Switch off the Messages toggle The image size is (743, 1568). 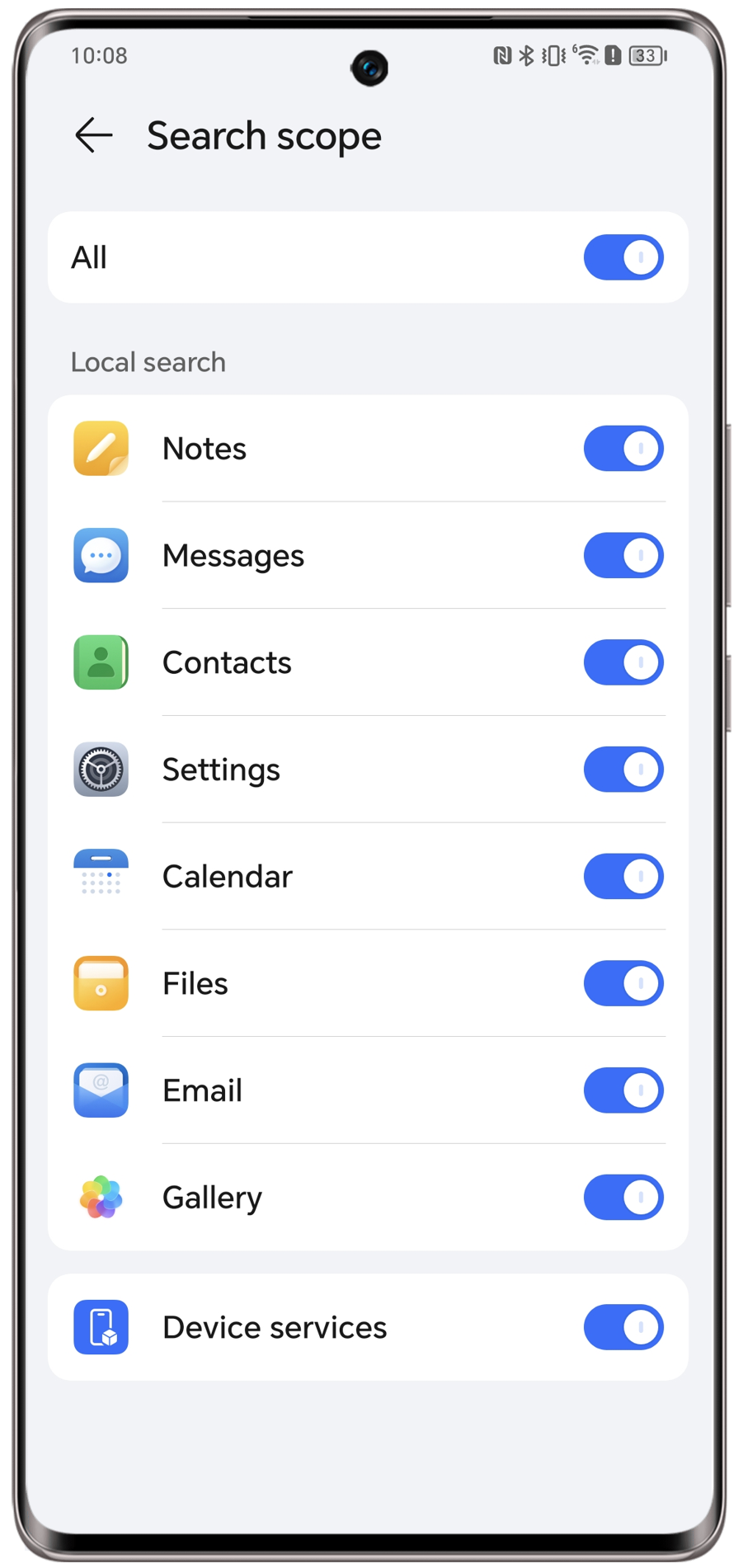tap(623, 555)
